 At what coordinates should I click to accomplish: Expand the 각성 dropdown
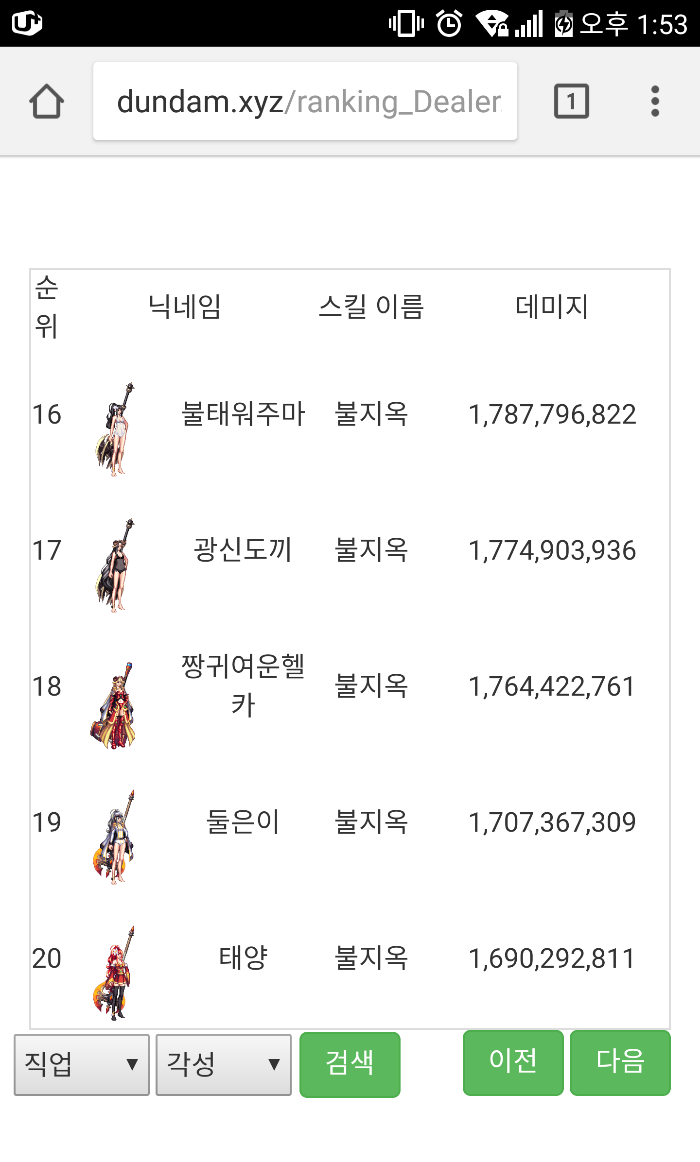click(223, 1065)
